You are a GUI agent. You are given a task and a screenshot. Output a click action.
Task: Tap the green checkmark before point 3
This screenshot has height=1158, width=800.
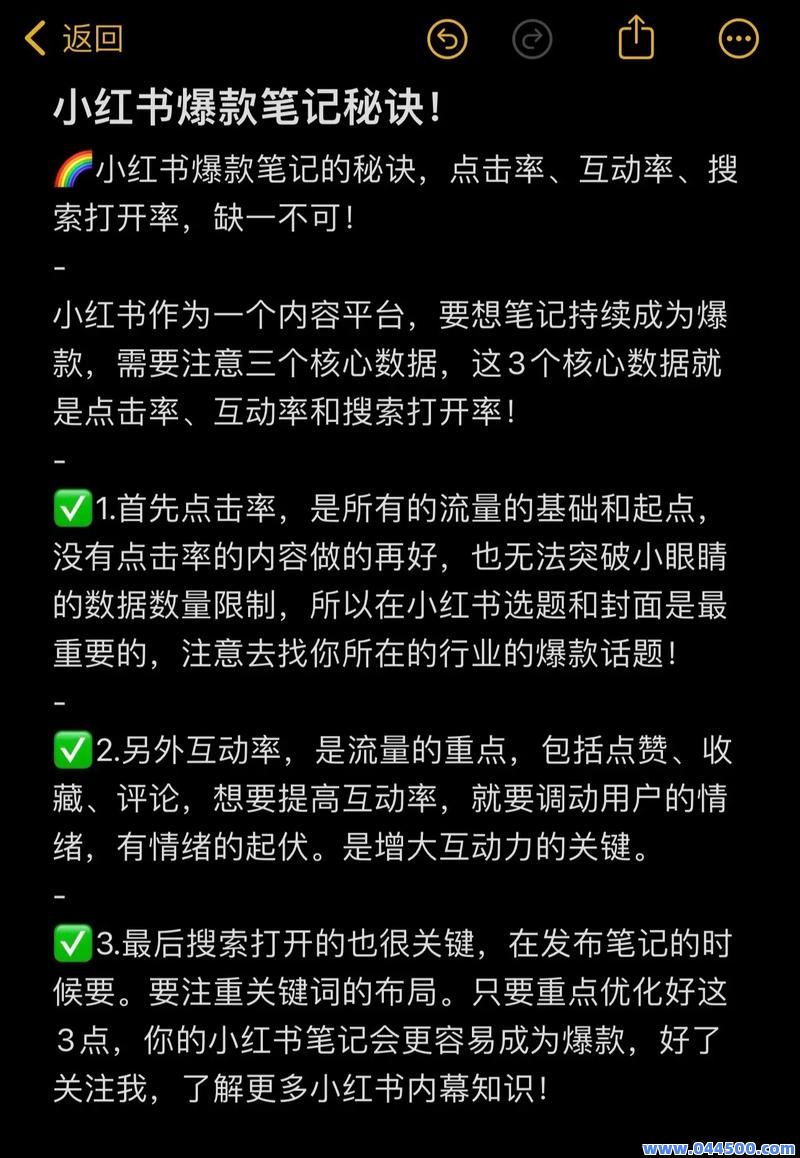[x=68, y=943]
